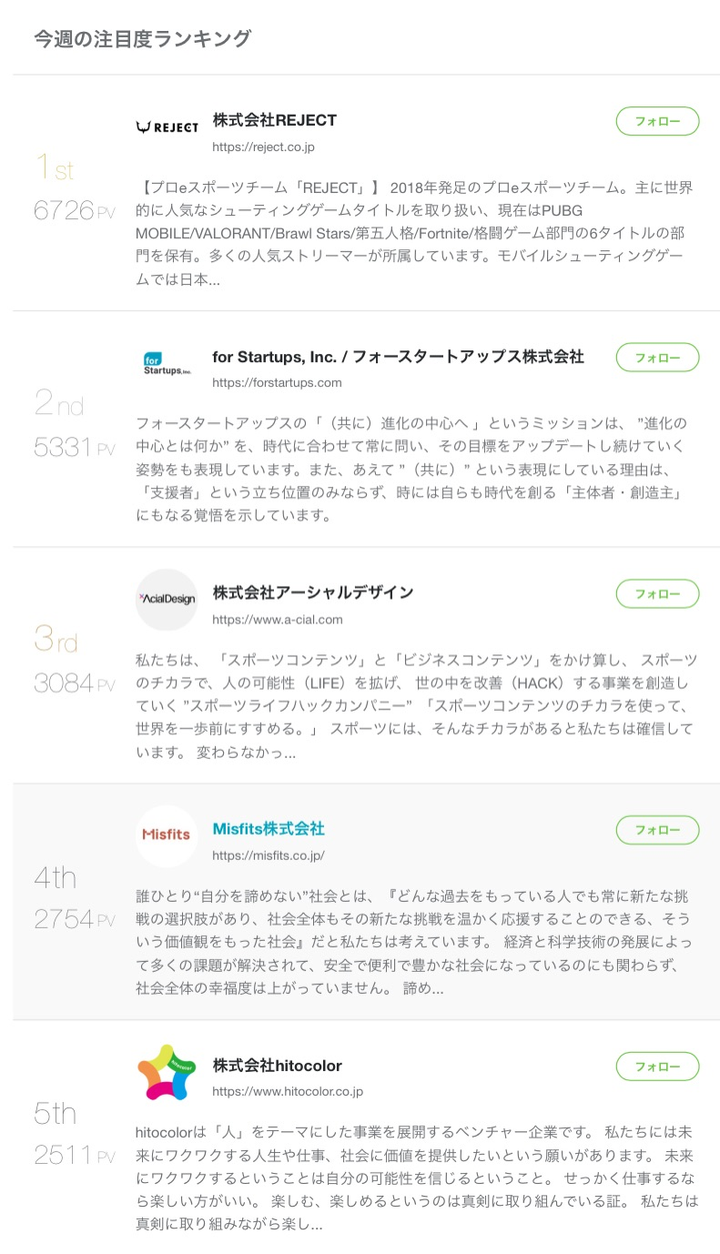
Task: Open for Startups, Inc. company page
Action: [x=398, y=357]
